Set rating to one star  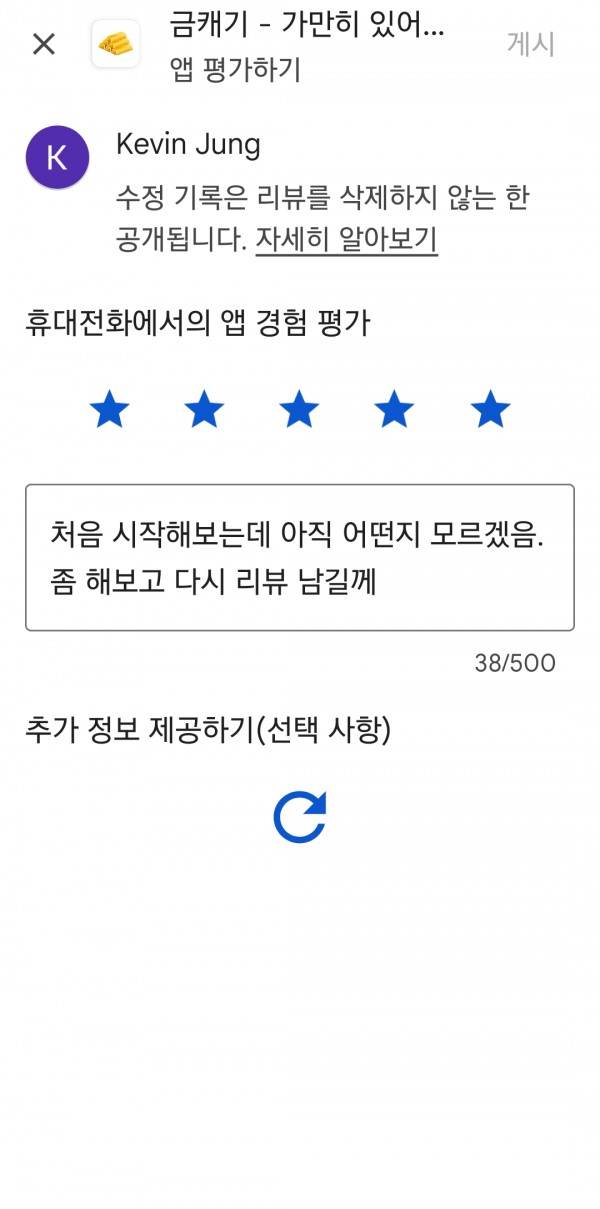coord(109,410)
